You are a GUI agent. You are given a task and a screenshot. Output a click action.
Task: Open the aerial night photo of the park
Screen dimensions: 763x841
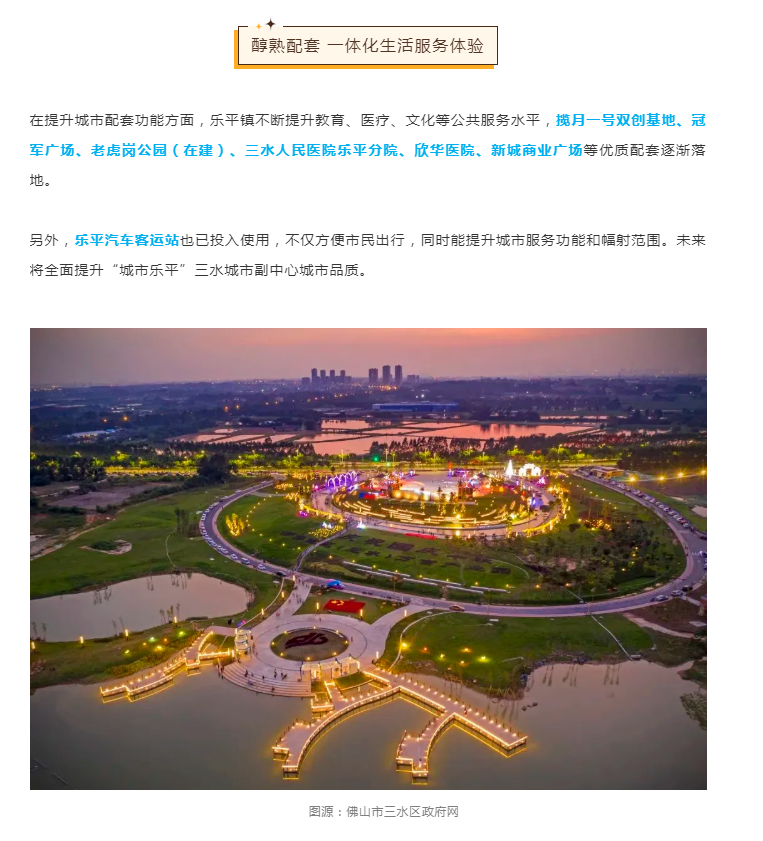[x=368, y=558]
